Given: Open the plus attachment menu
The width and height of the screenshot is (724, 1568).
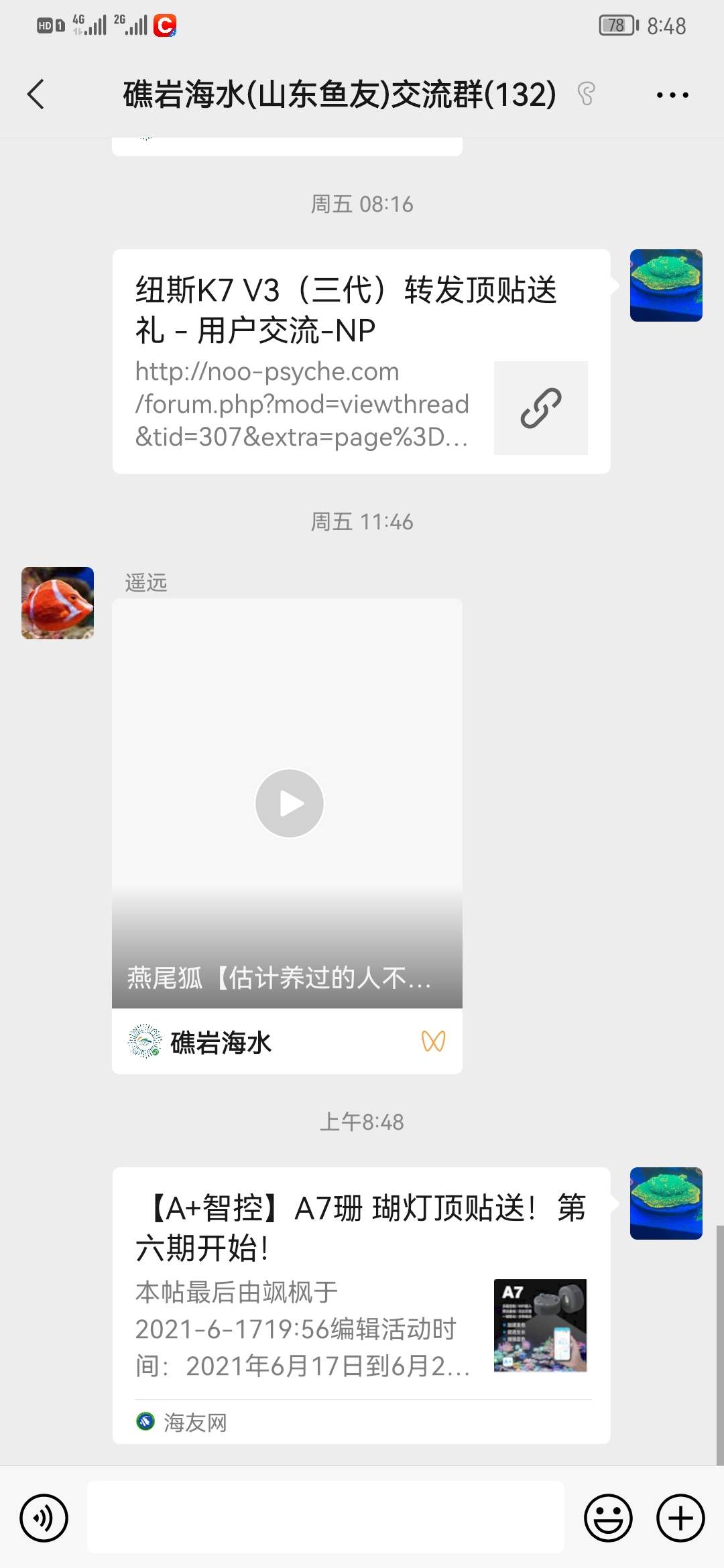Looking at the screenshot, I should click(x=680, y=1517).
